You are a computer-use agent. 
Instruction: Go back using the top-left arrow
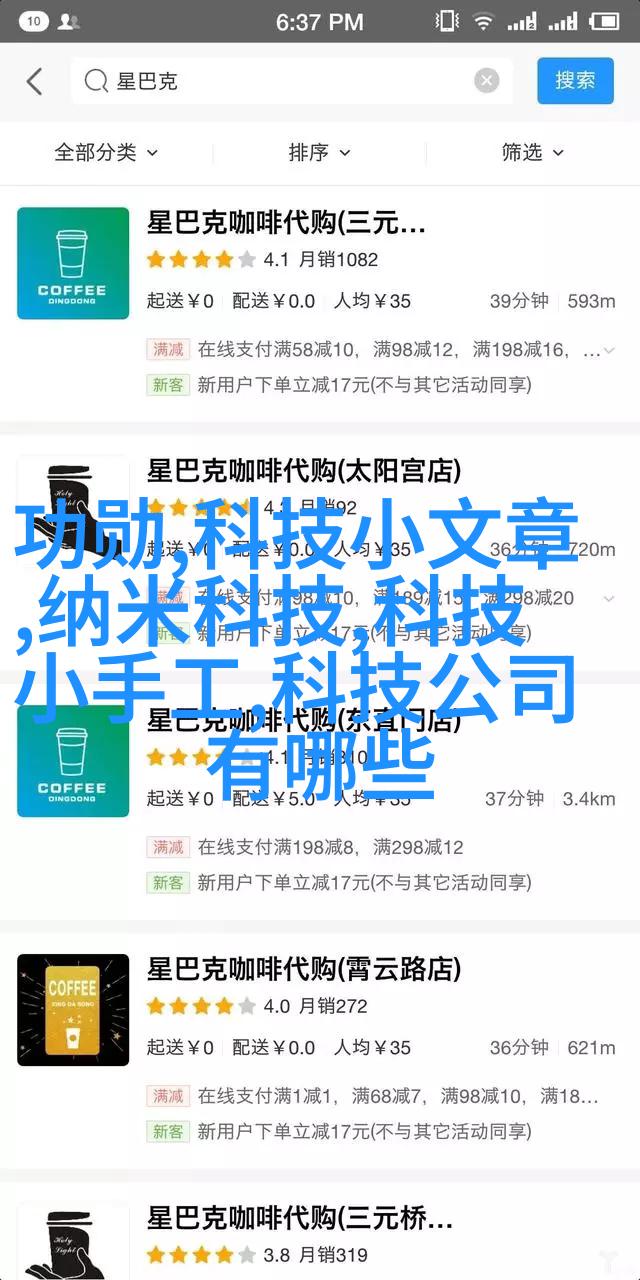tap(35, 81)
